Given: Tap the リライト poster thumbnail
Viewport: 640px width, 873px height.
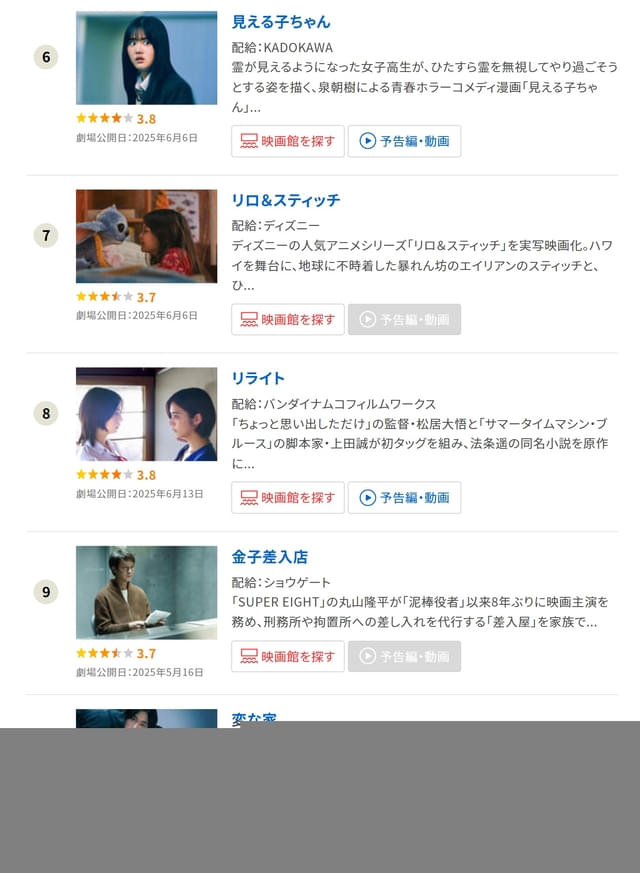Looking at the screenshot, I should pyautogui.click(x=146, y=414).
